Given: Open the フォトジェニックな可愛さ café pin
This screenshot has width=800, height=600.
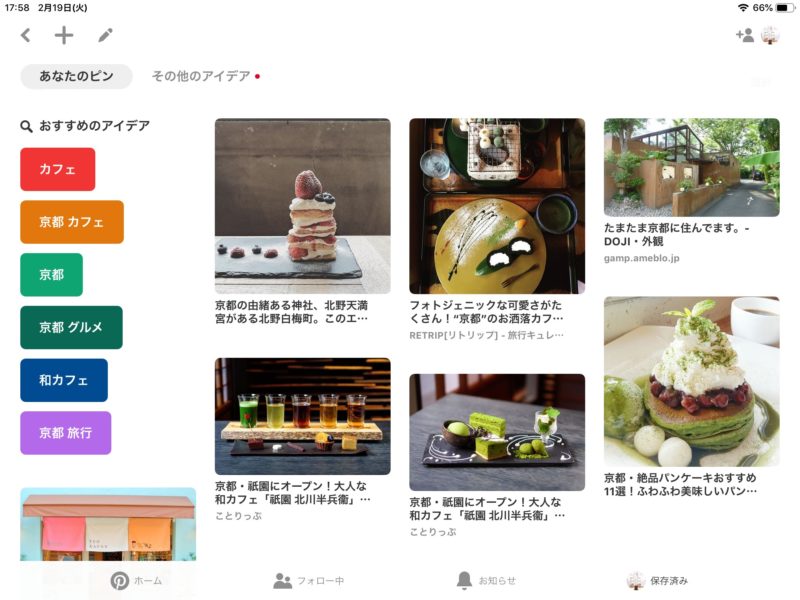Looking at the screenshot, I should coord(496,206).
